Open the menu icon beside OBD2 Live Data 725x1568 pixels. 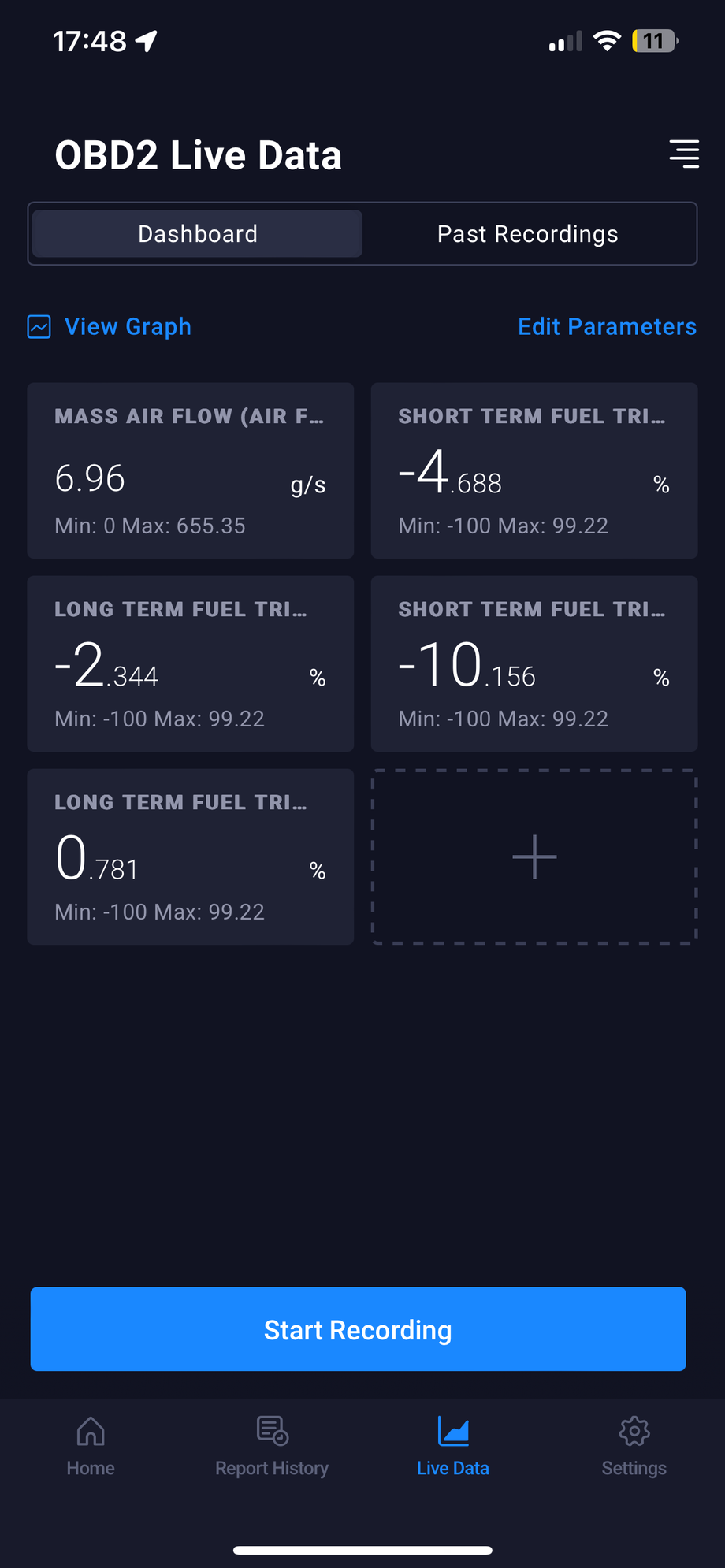click(683, 154)
